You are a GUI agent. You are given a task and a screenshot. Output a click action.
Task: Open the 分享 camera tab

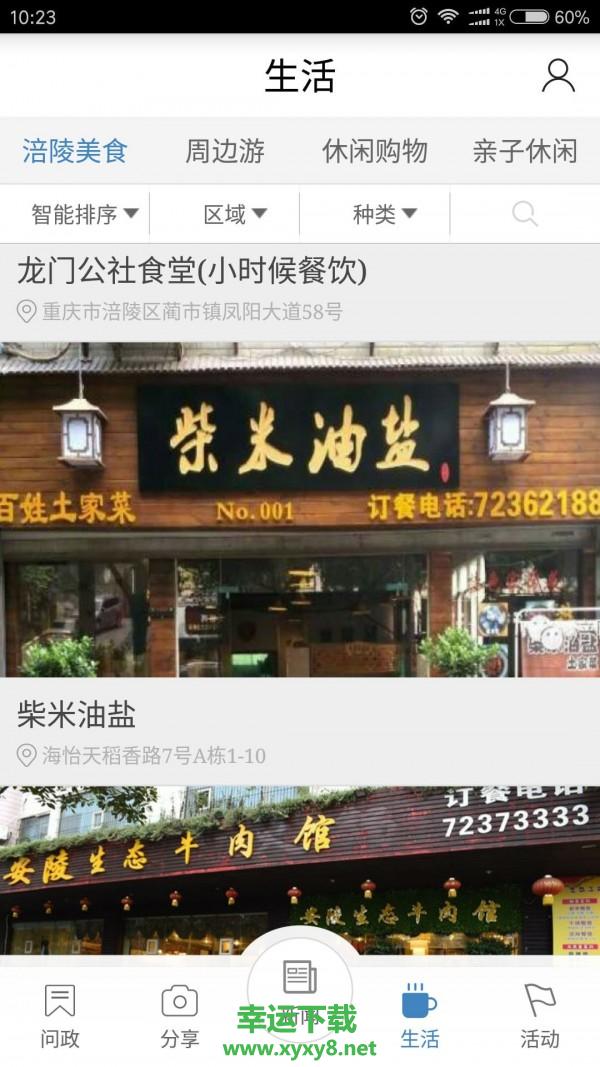[180, 1015]
